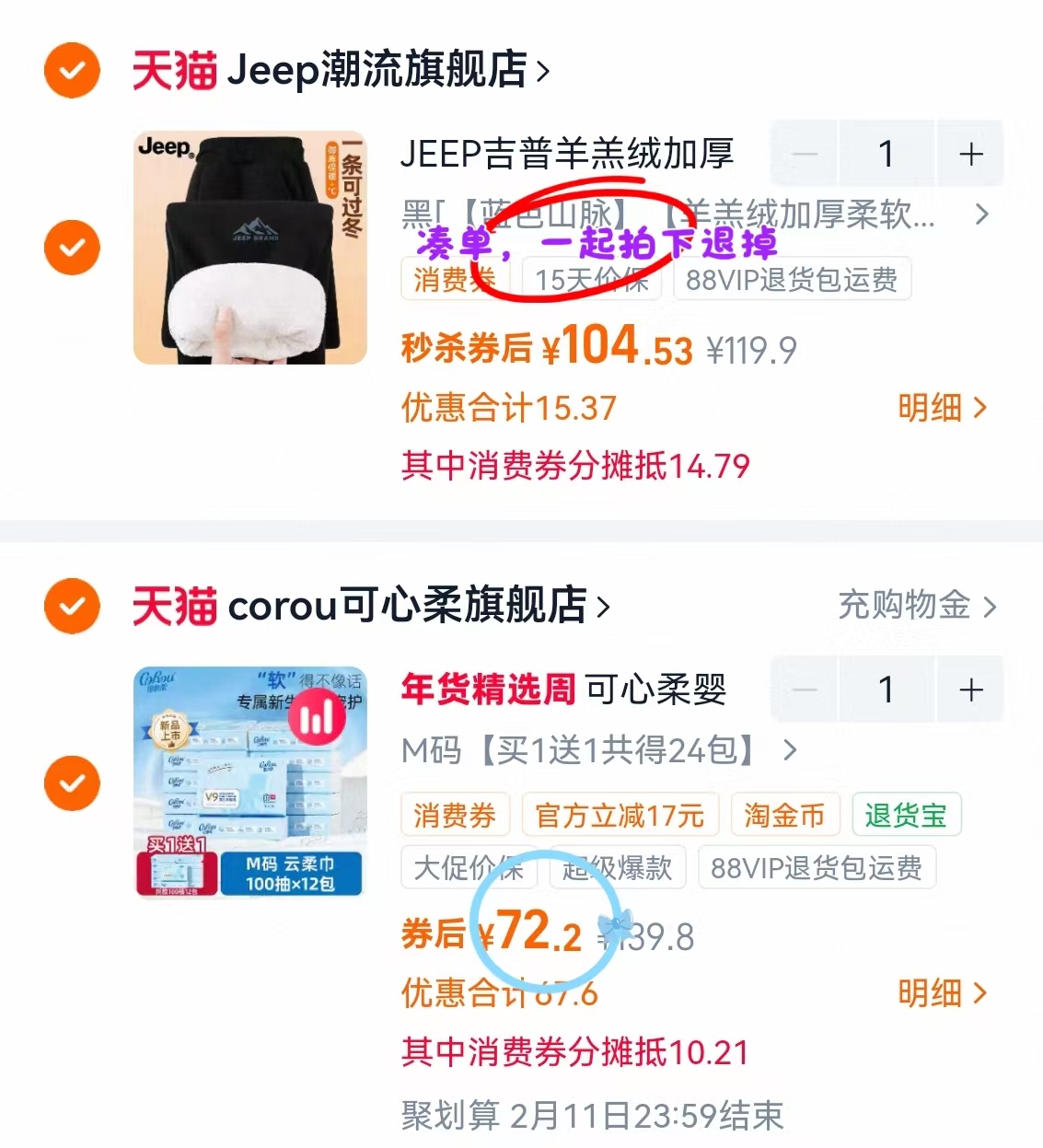Click the Tmall logo beside Jeep潮流旗舰店
The height and width of the screenshot is (1148, 1043).
(x=175, y=70)
